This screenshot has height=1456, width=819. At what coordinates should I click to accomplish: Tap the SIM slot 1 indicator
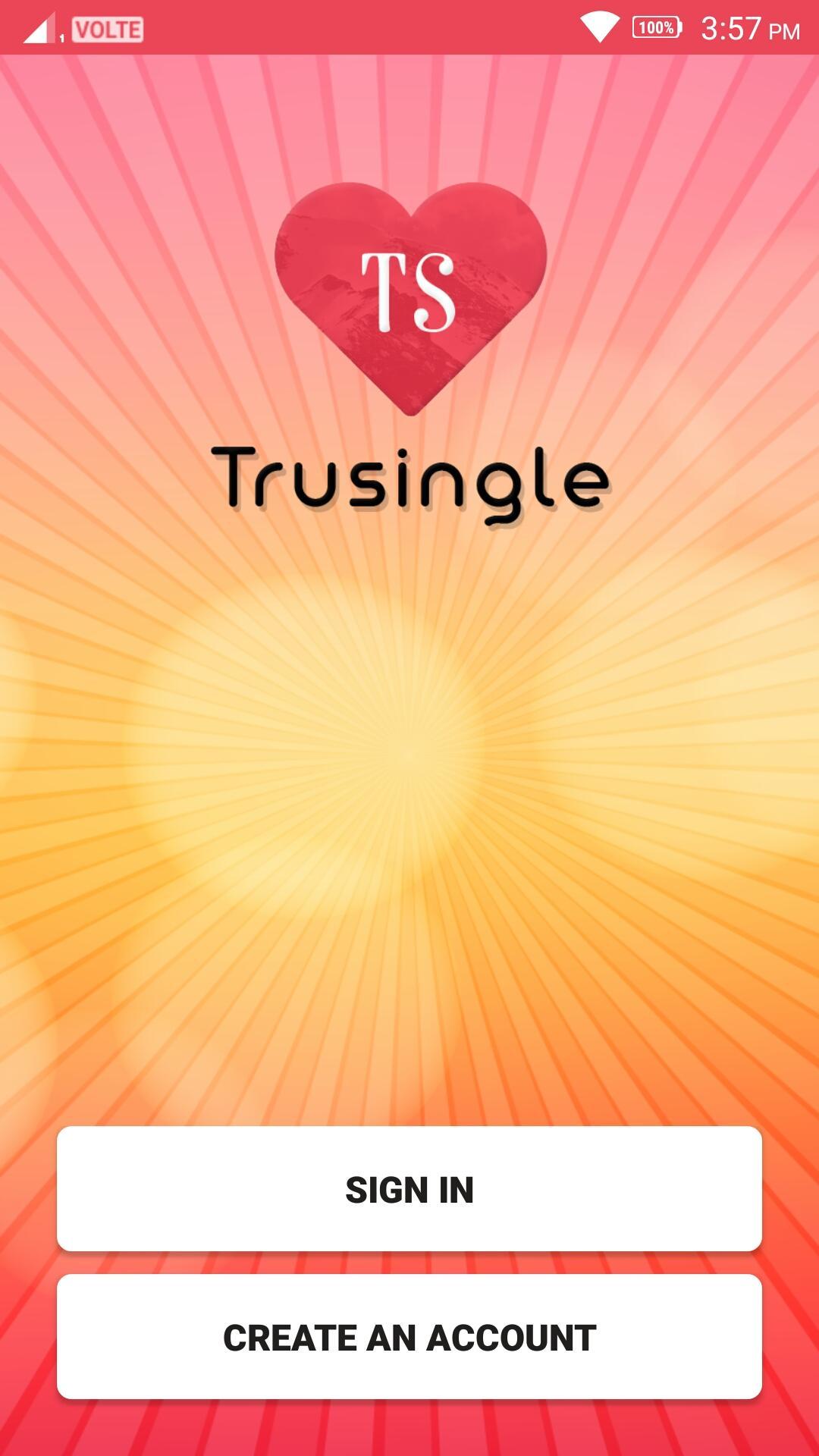pyautogui.click(x=60, y=38)
